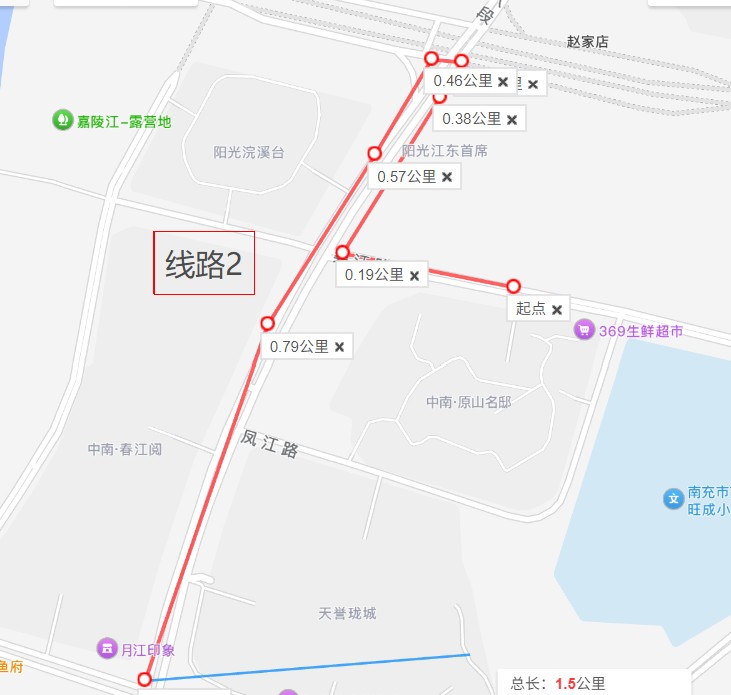View the 月江印象 place marker
This screenshot has height=695, width=731.
point(107,649)
